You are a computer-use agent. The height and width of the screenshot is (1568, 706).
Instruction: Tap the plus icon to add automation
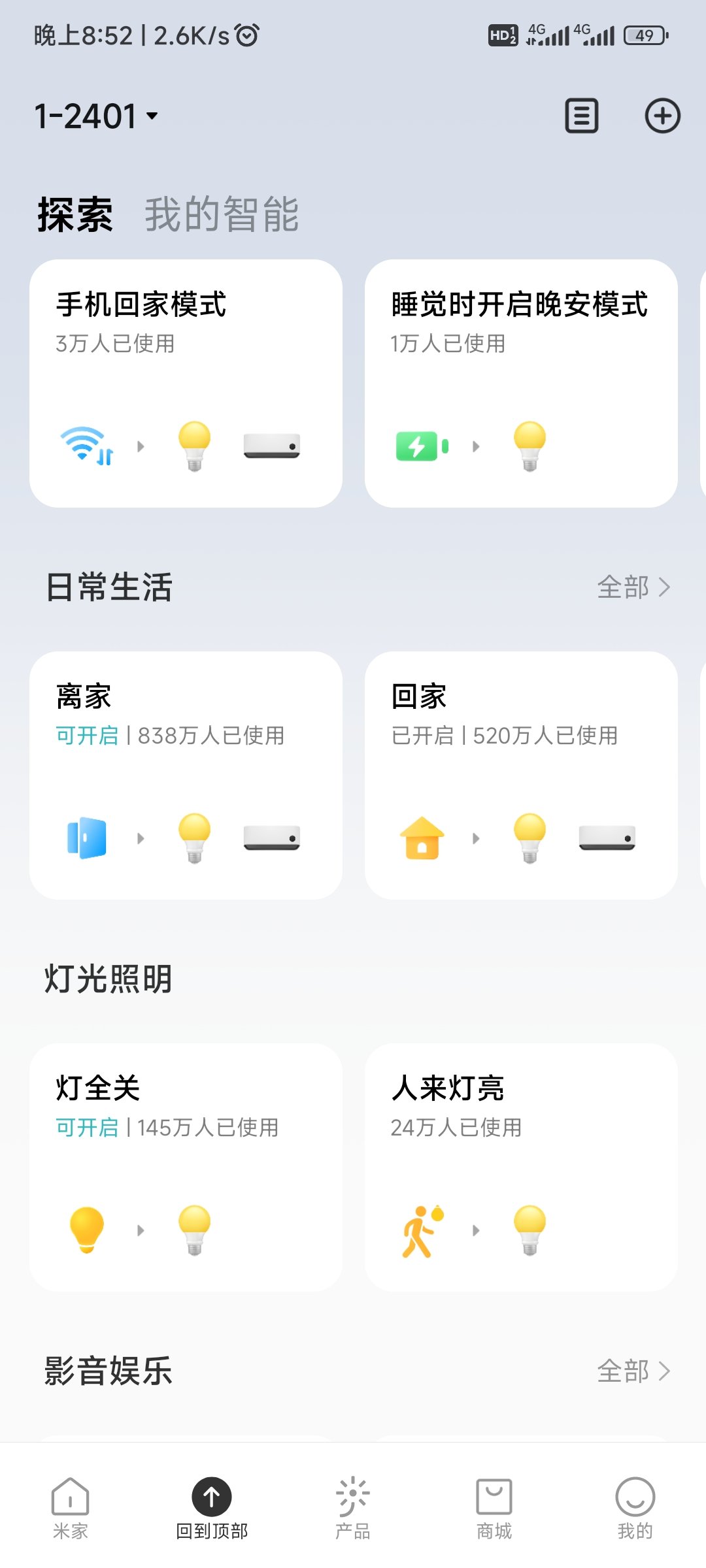pos(662,116)
